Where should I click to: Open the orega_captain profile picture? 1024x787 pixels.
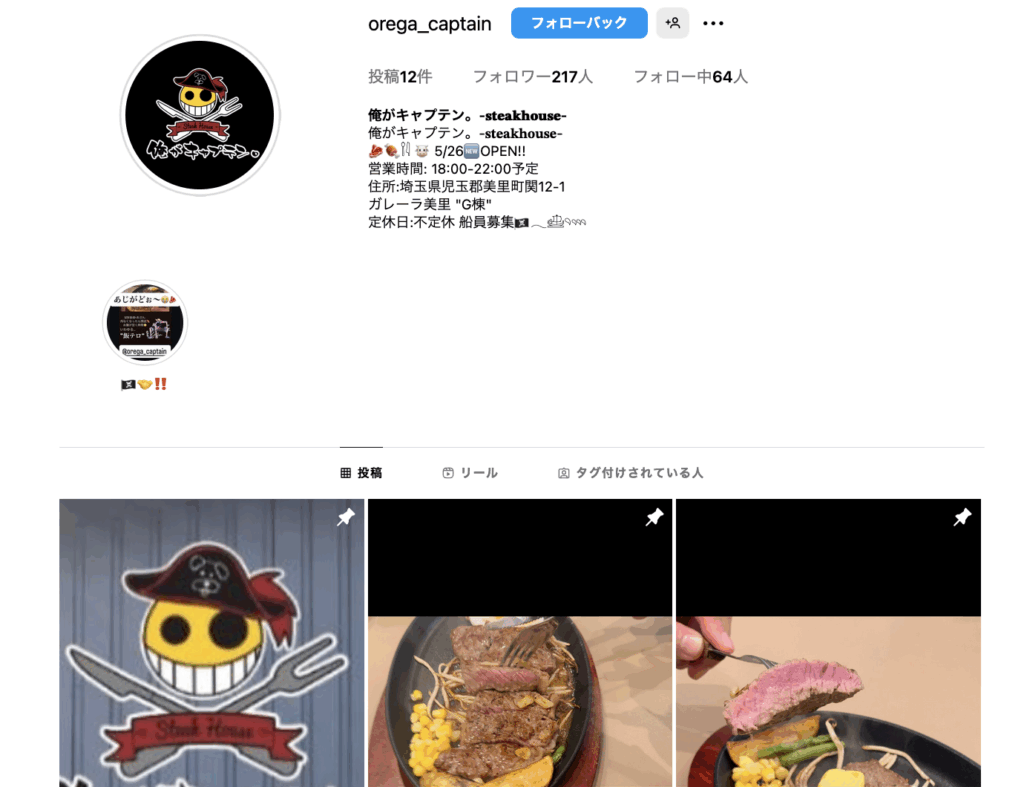(x=200, y=115)
